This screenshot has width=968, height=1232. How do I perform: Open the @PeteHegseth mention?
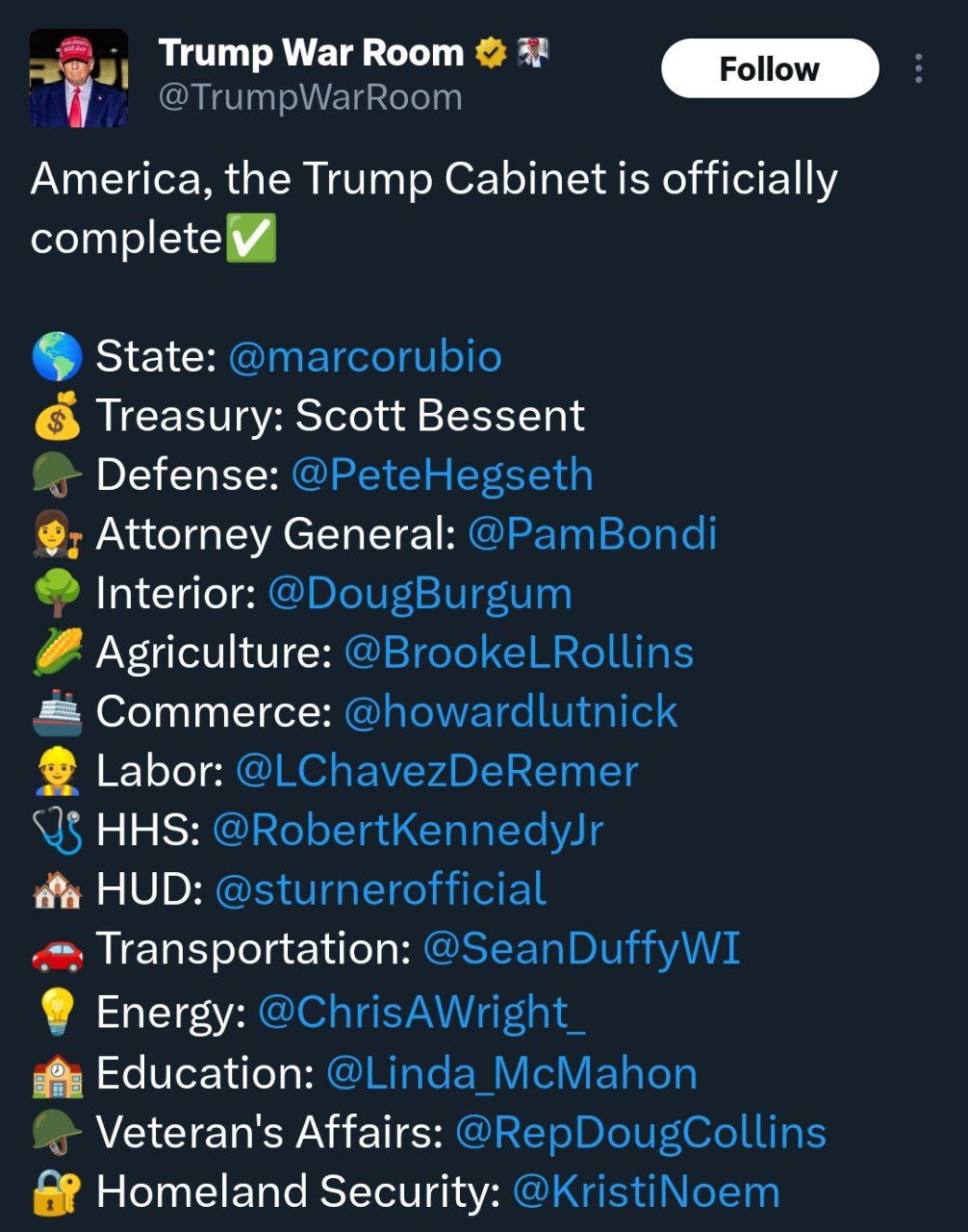click(442, 475)
